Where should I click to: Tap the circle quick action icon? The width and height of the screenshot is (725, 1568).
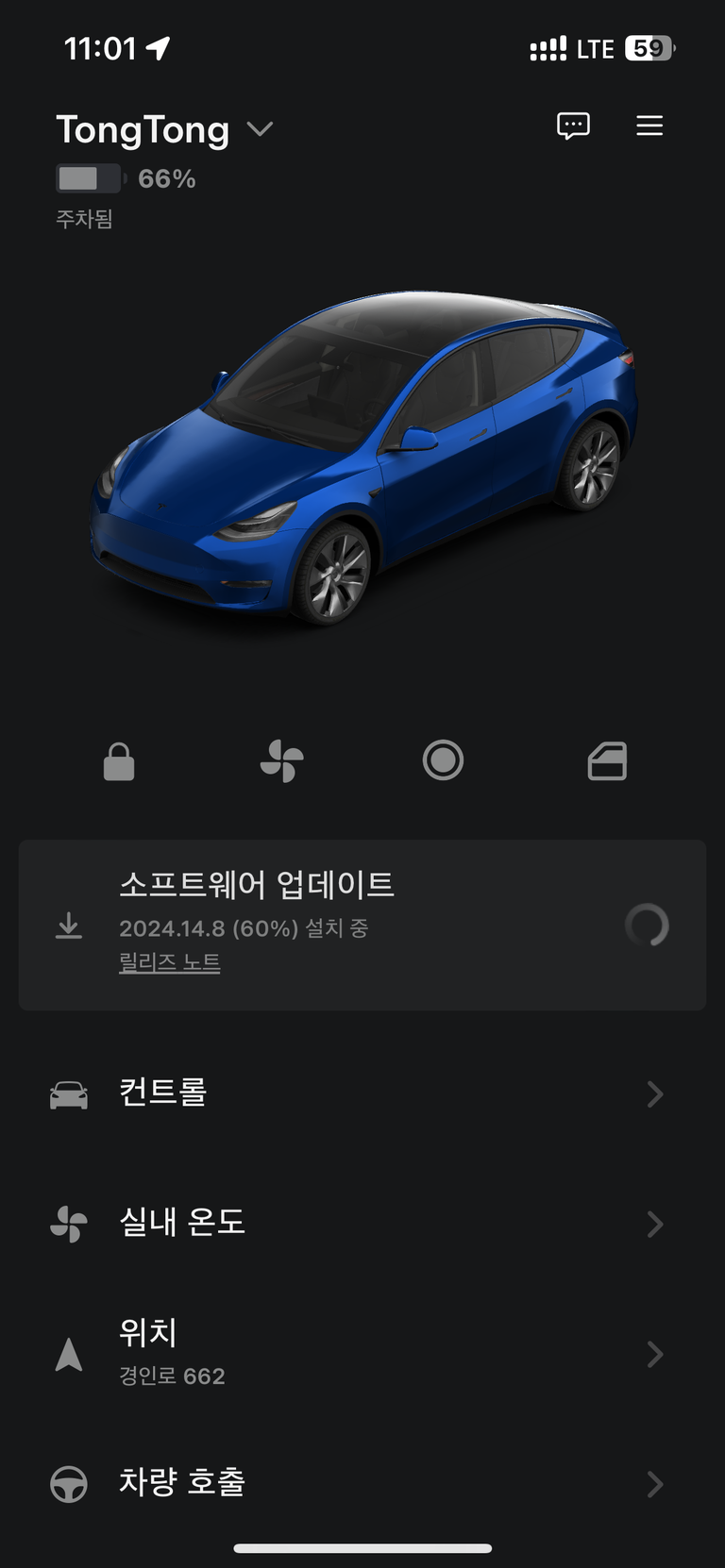coord(443,760)
